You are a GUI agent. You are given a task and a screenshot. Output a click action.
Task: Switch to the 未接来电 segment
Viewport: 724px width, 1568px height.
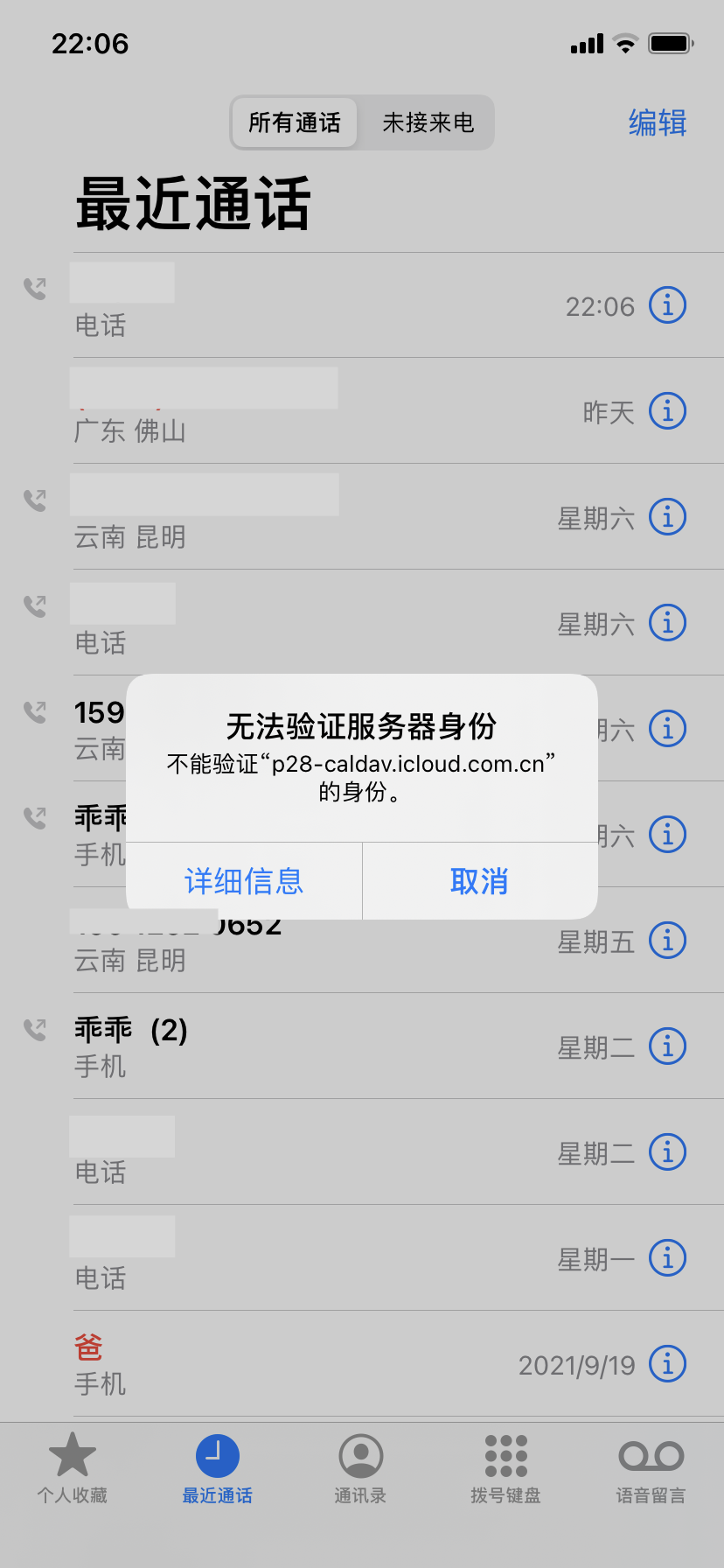[x=428, y=122]
